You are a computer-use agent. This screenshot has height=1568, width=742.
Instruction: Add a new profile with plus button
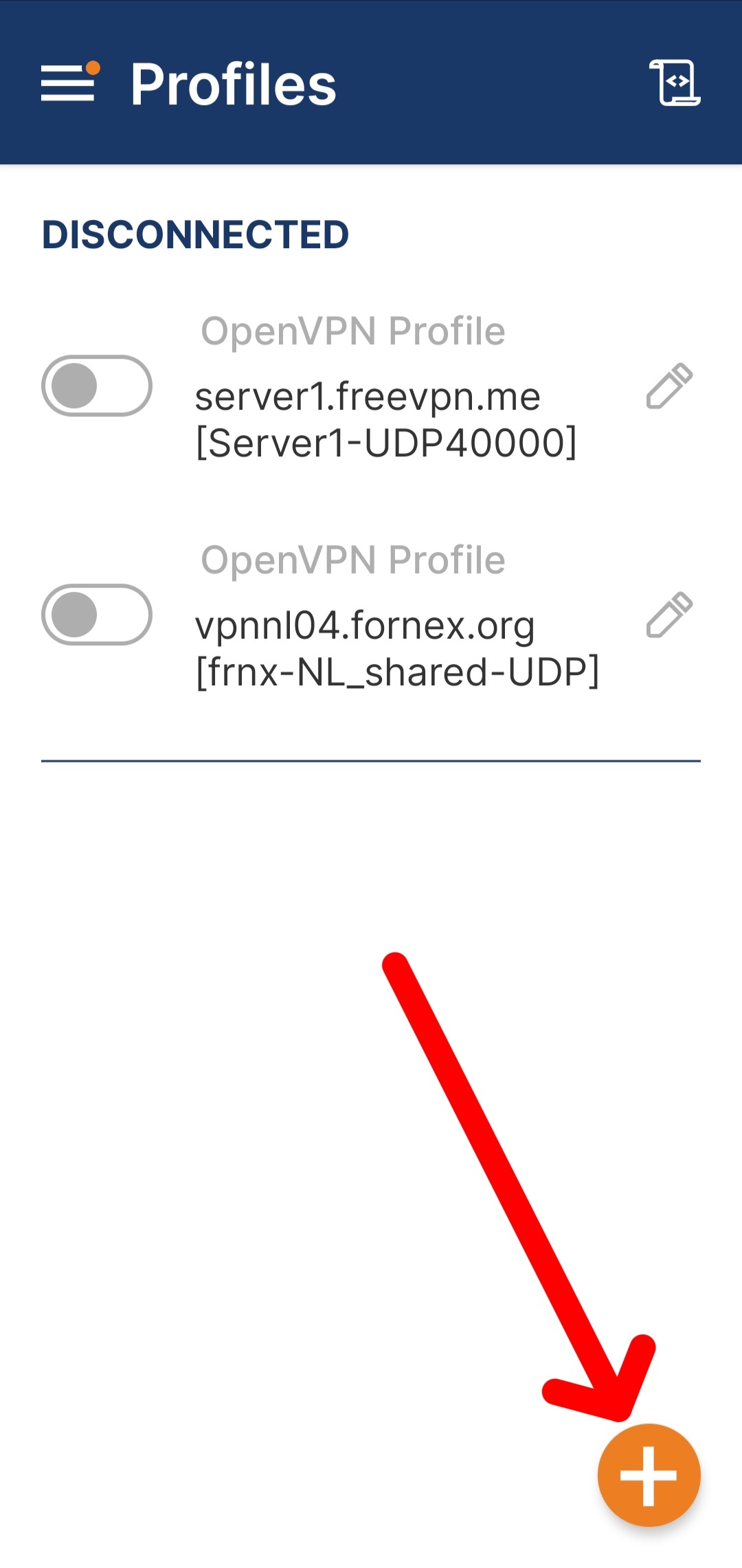(649, 1475)
